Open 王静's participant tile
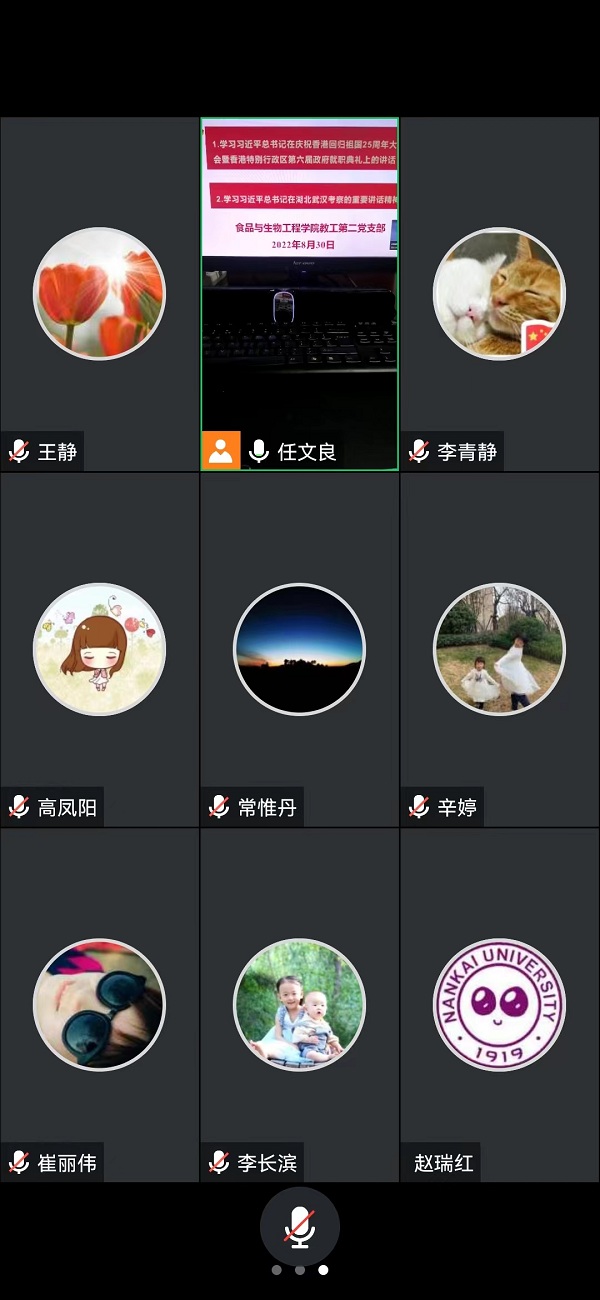The width and height of the screenshot is (600, 1300). point(99,294)
